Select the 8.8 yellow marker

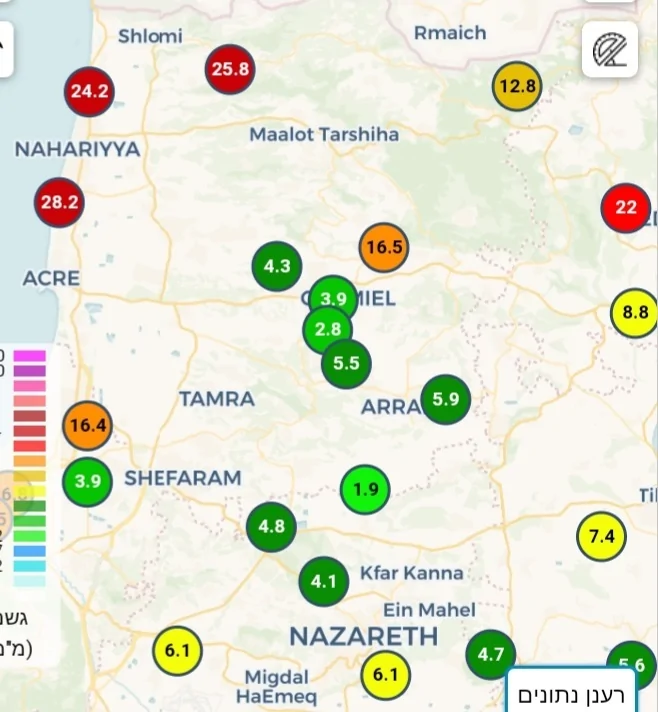[635, 313]
